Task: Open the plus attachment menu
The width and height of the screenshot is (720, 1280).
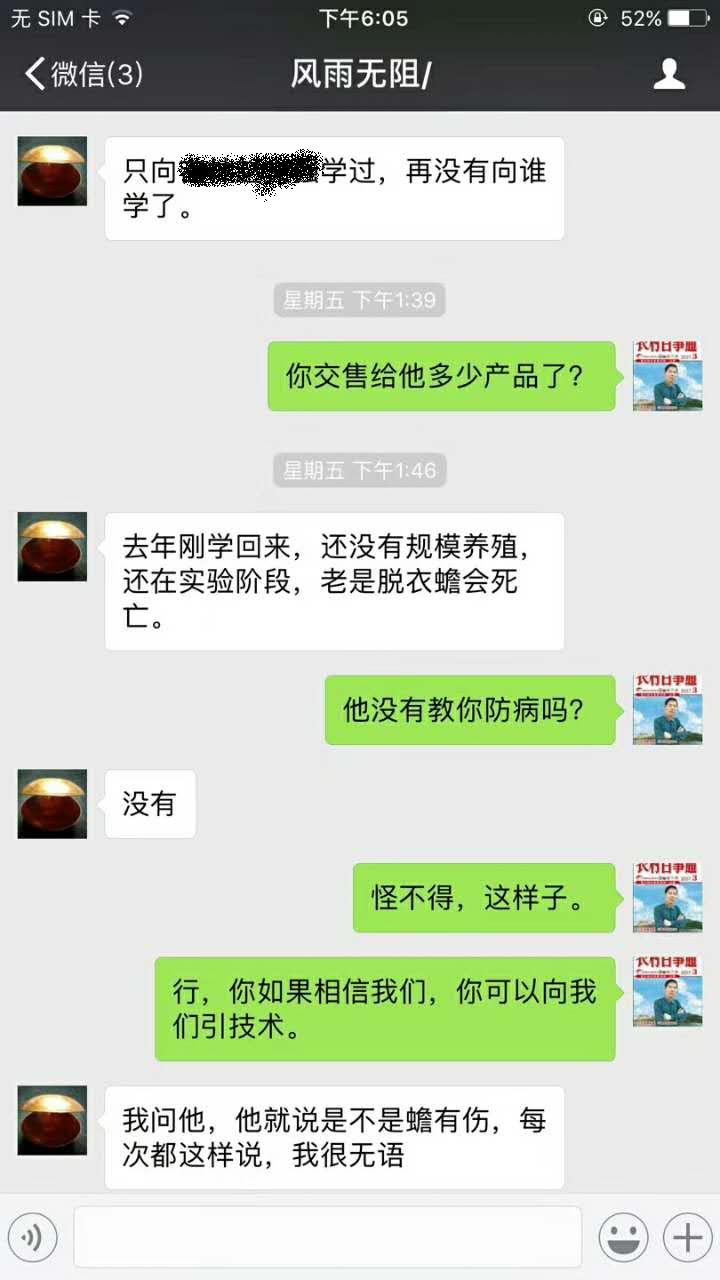Action: point(687,1238)
